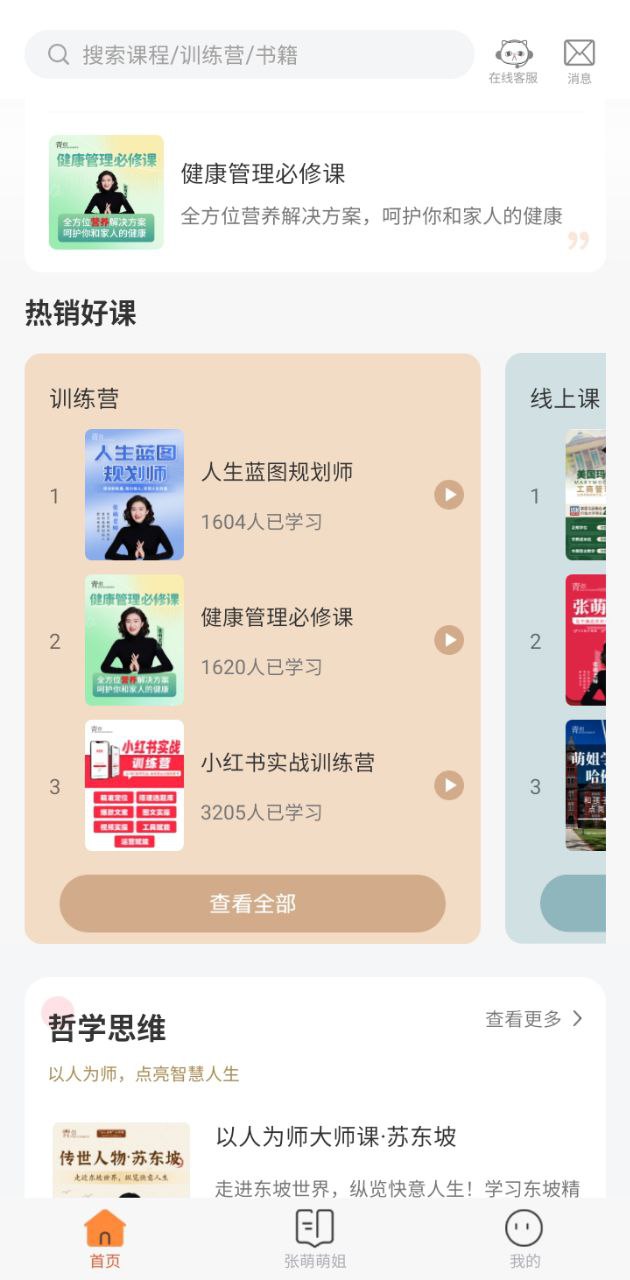Play 健康管理必修课 in the ranking list
Image resolution: width=630 pixels, height=1280 pixels.
pos(449,640)
